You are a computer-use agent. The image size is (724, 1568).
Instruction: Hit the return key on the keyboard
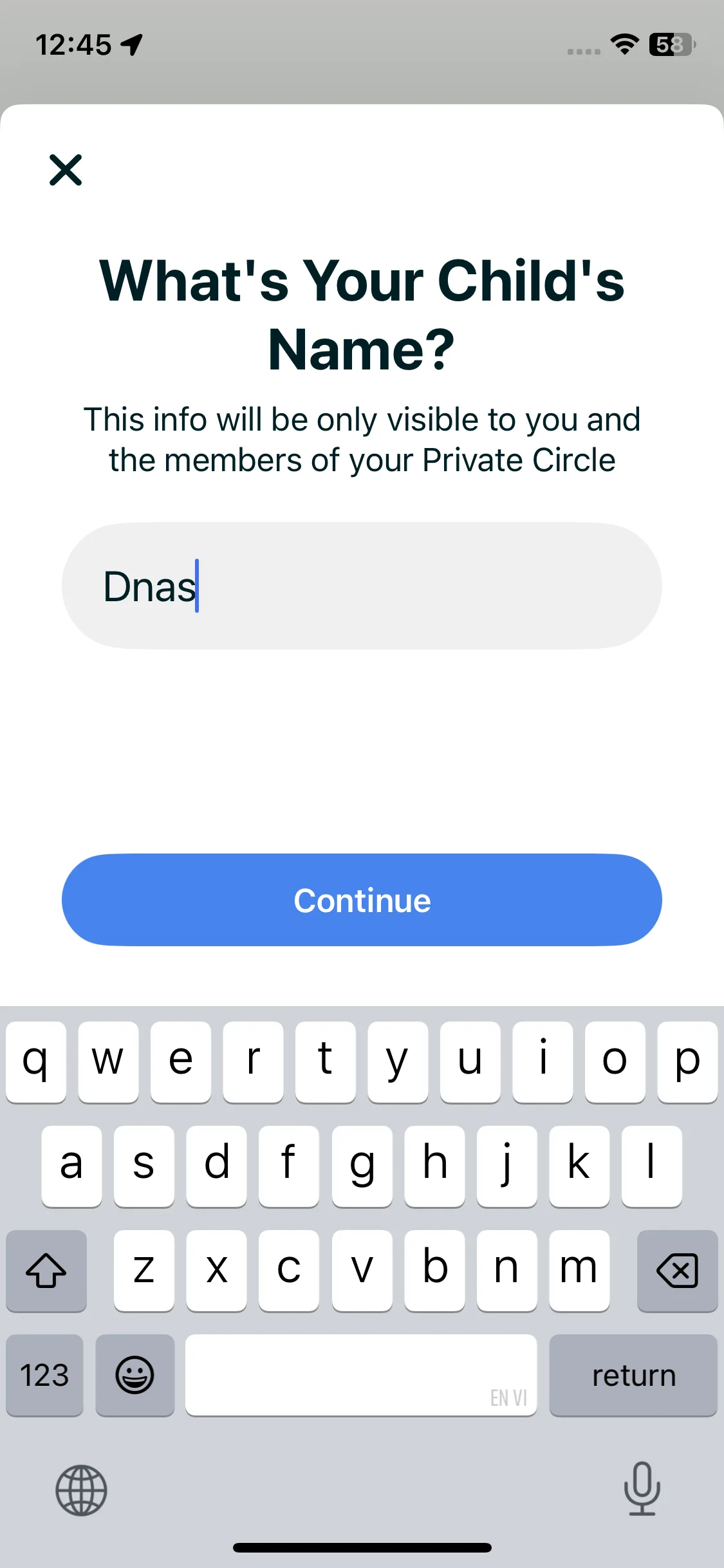633,1375
